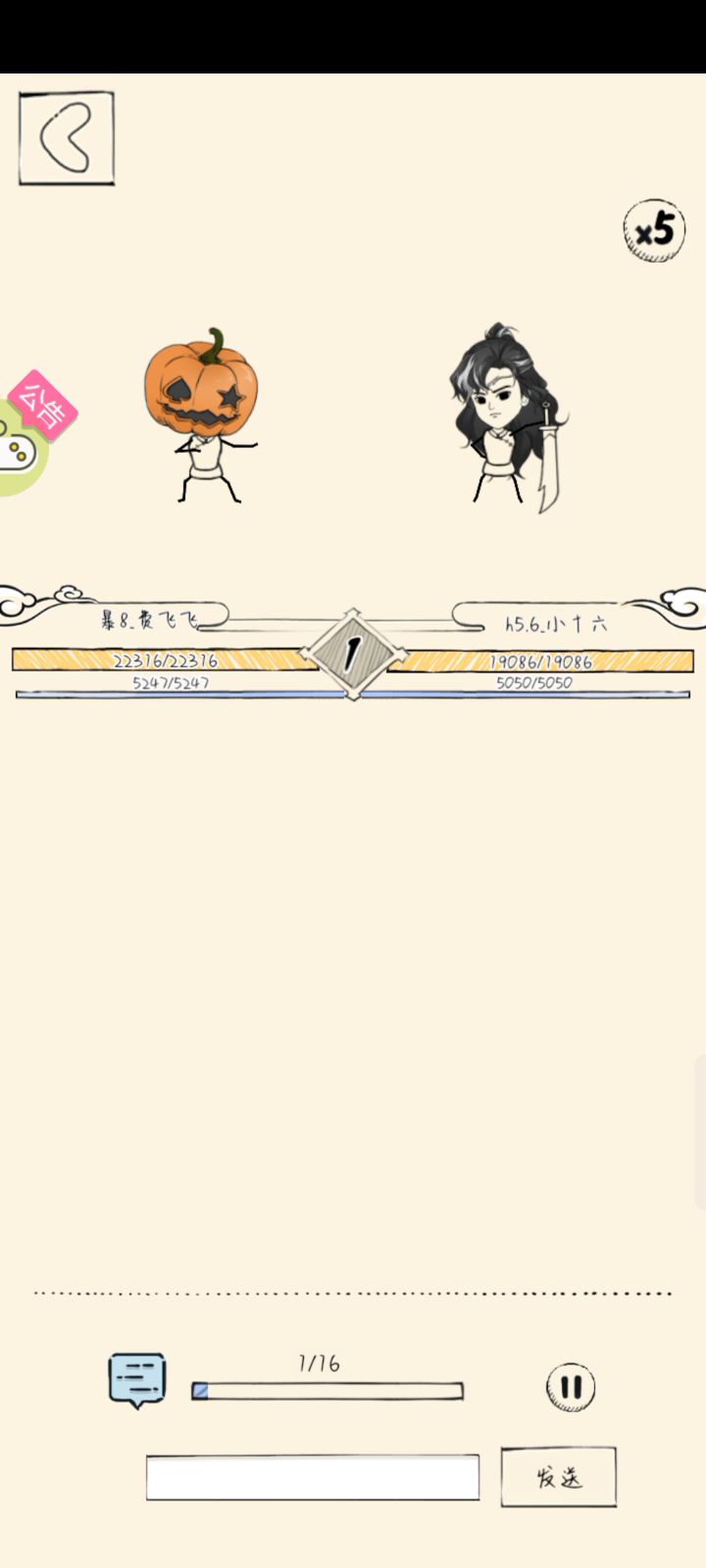706x1568 pixels.
Task: Tap the 1/16 round progress bar
Action: 327,1391
